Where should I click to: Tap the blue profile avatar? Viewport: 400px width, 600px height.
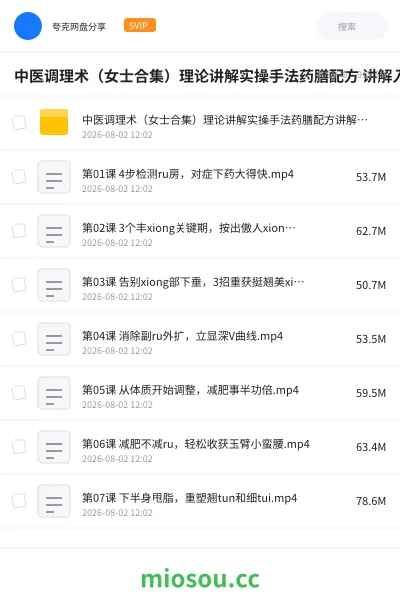28,26
